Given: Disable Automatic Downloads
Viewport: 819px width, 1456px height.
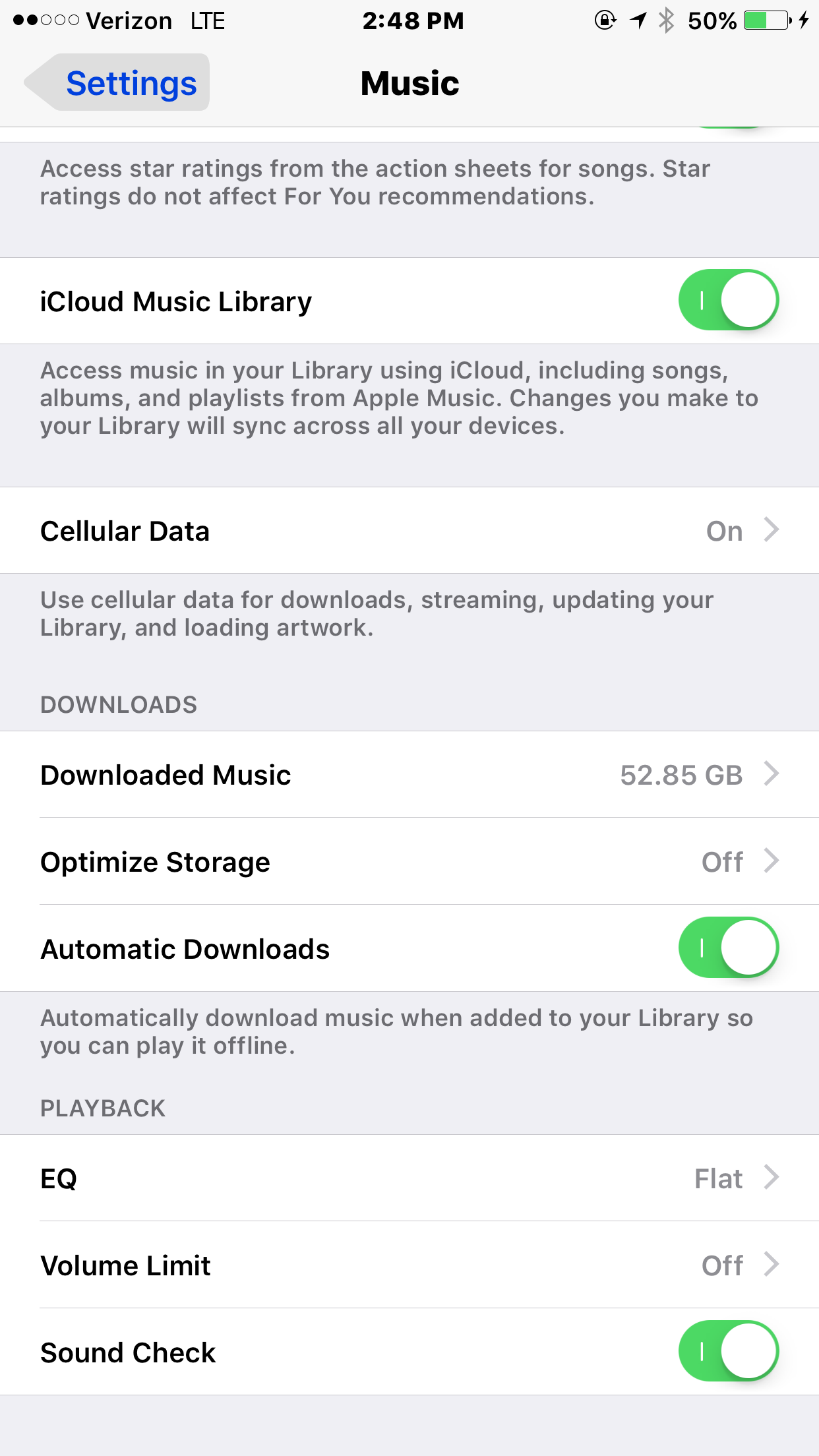Looking at the screenshot, I should pos(728,948).
